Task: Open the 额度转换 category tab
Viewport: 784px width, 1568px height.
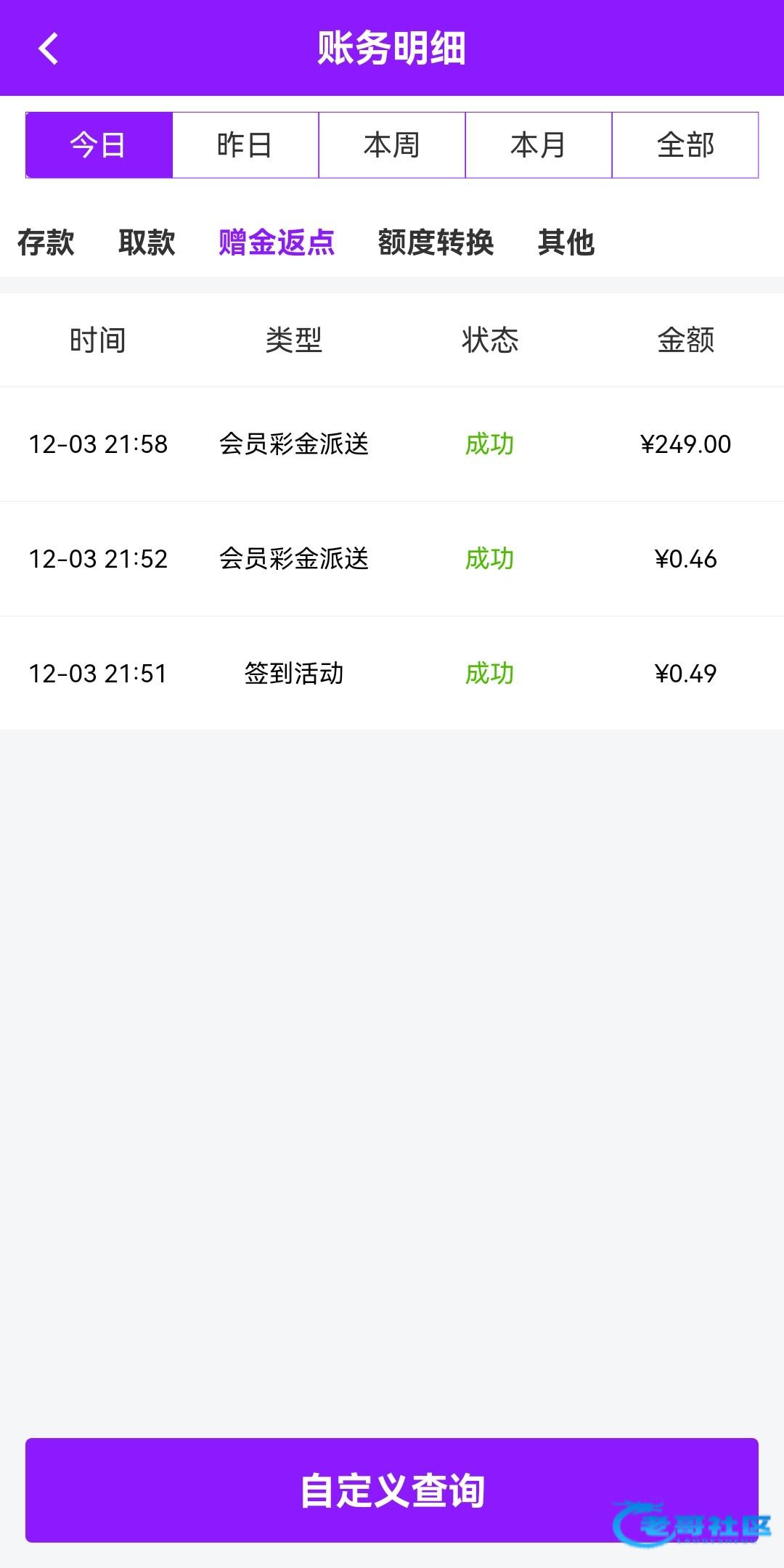Action: coord(436,242)
